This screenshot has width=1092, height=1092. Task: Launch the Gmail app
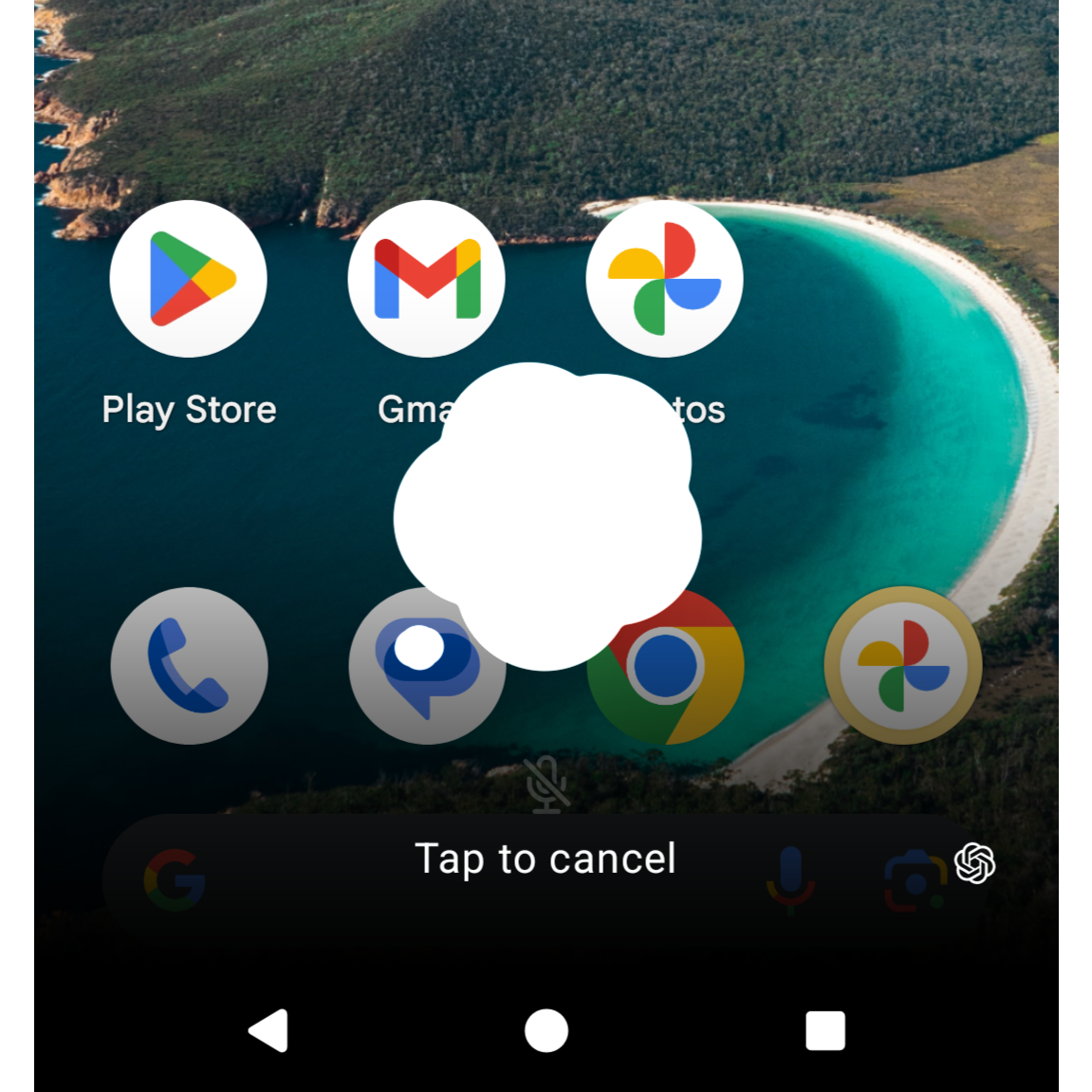click(x=426, y=279)
